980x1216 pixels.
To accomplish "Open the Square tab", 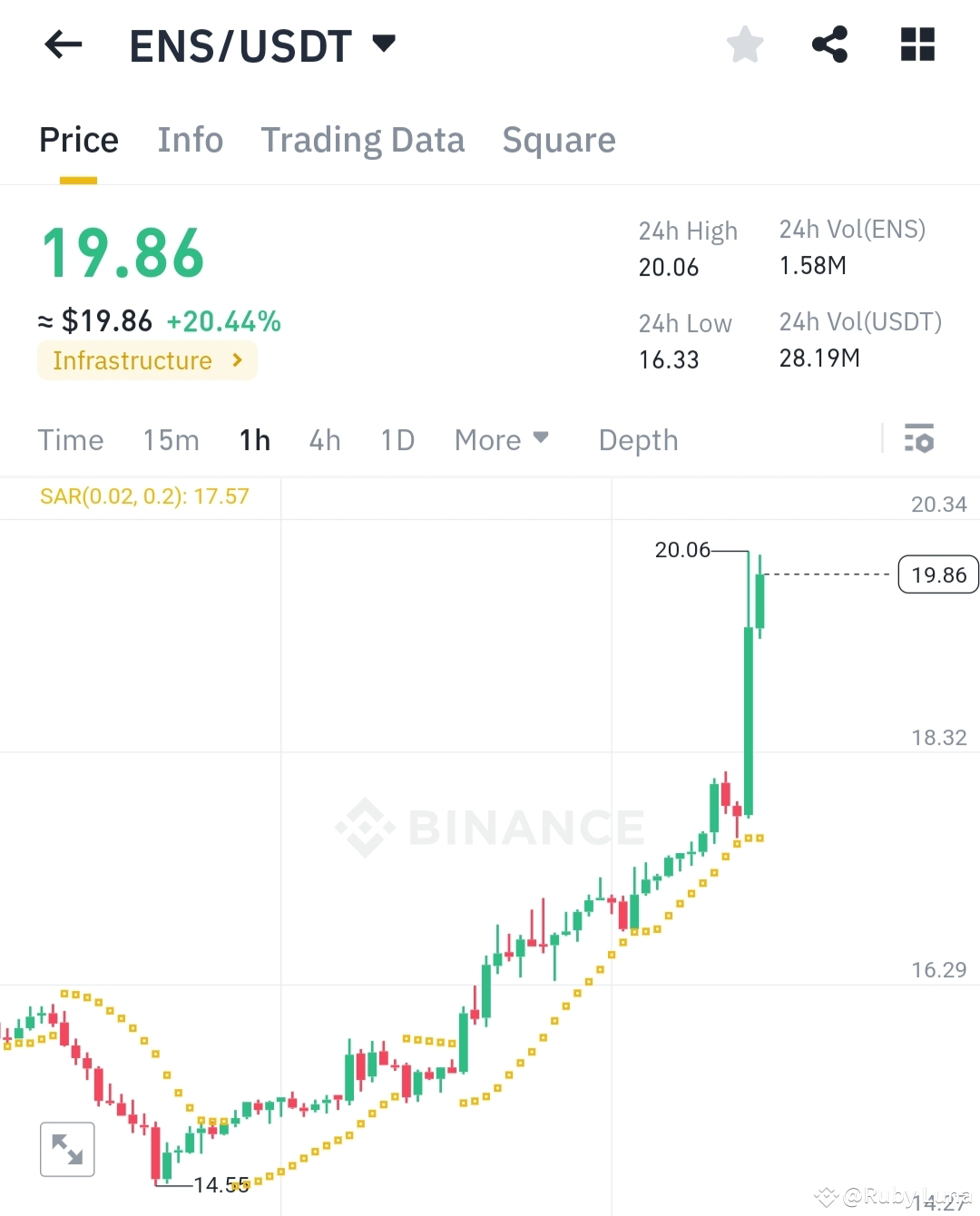I will [559, 140].
